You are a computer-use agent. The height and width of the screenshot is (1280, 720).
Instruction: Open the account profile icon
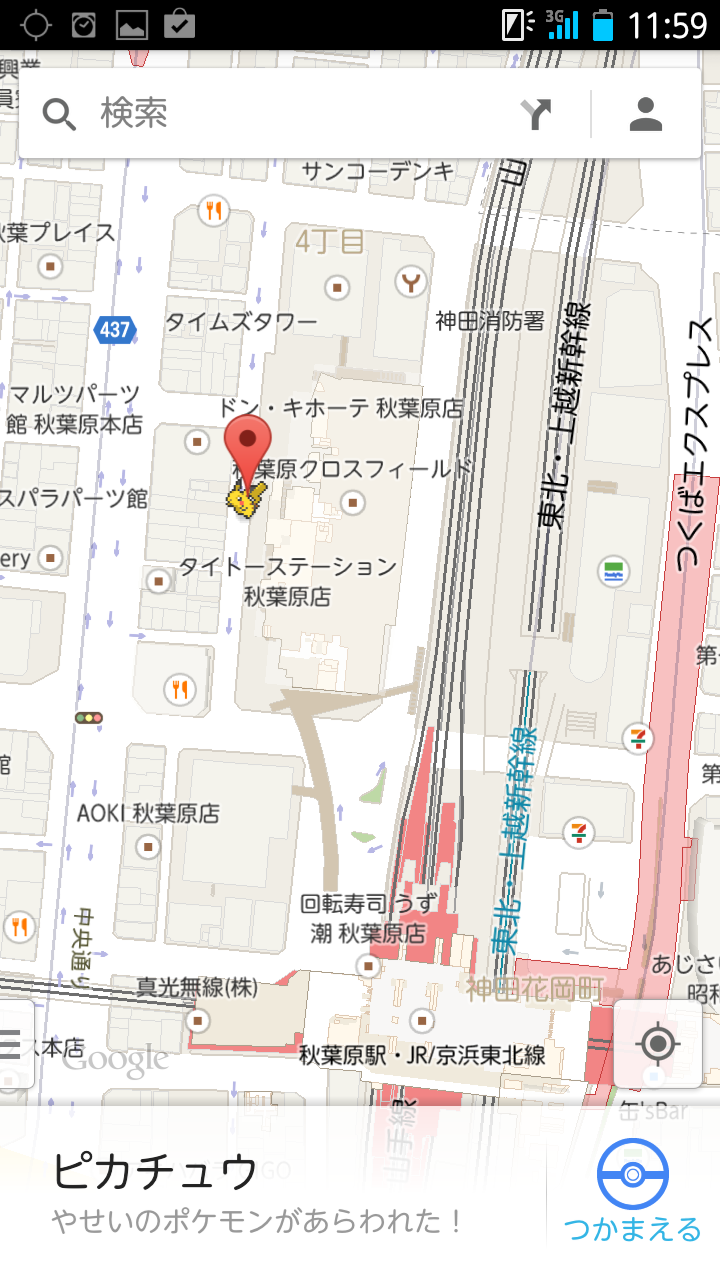pyautogui.click(x=646, y=114)
